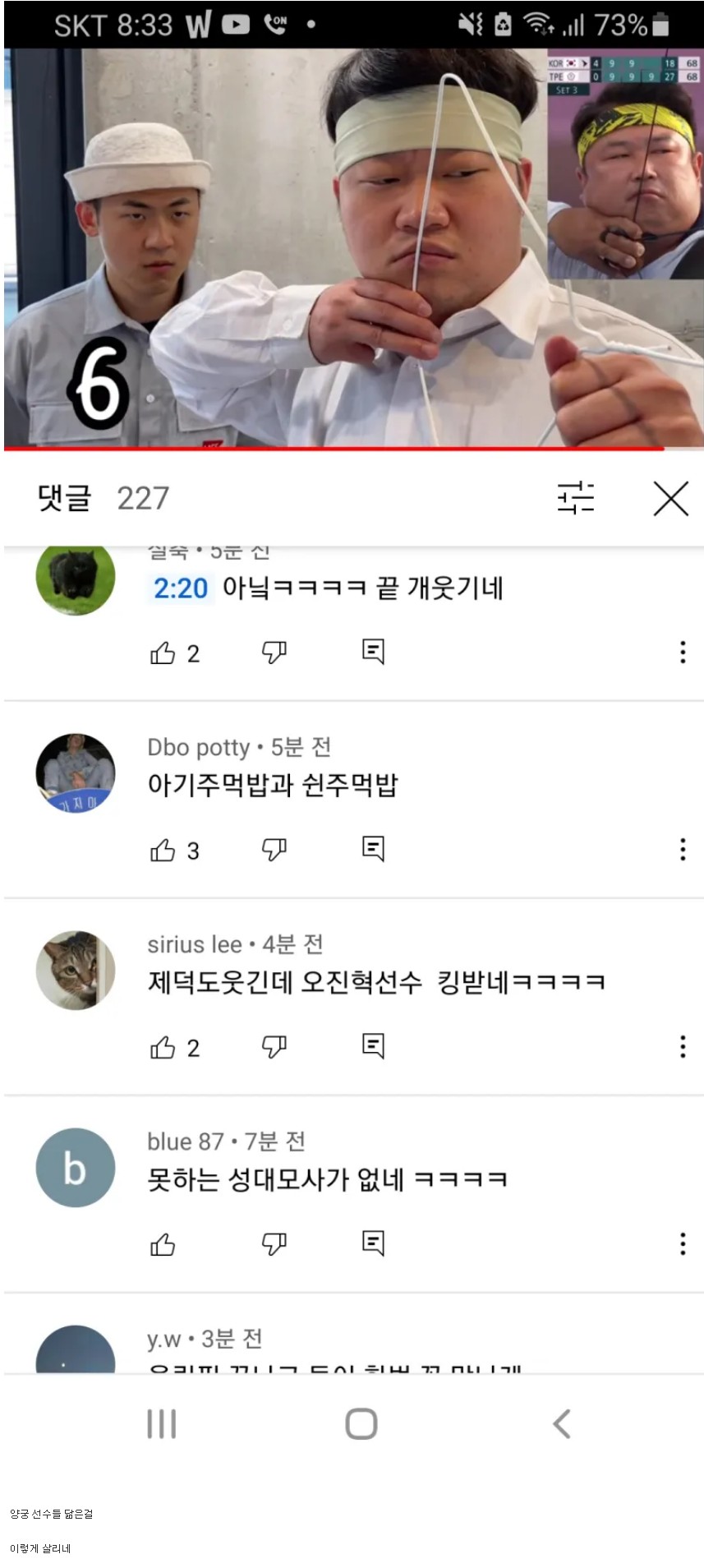
Task: Open Dbo potty's channel avatar
Action: (x=76, y=773)
